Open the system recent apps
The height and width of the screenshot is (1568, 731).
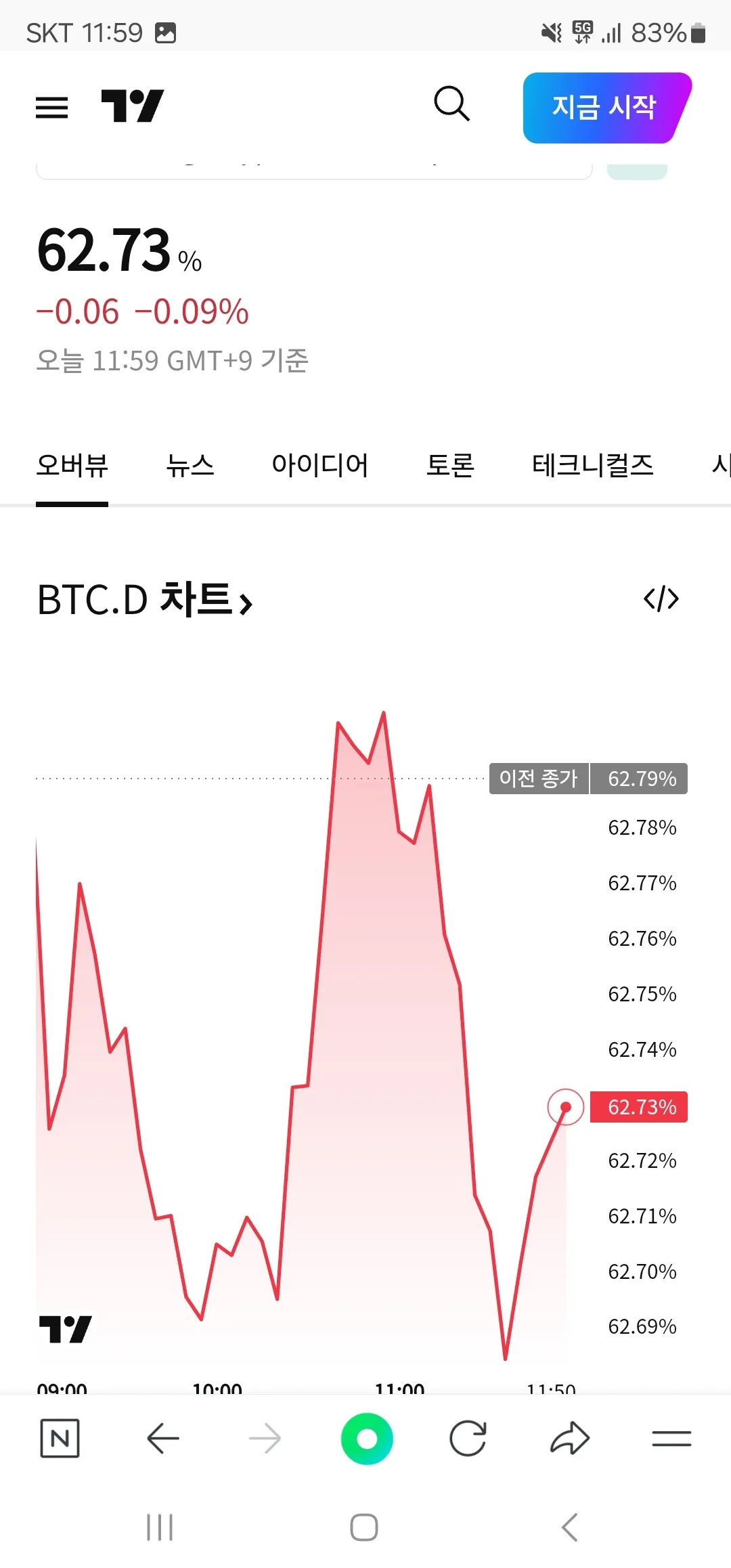pos(160,1527)
